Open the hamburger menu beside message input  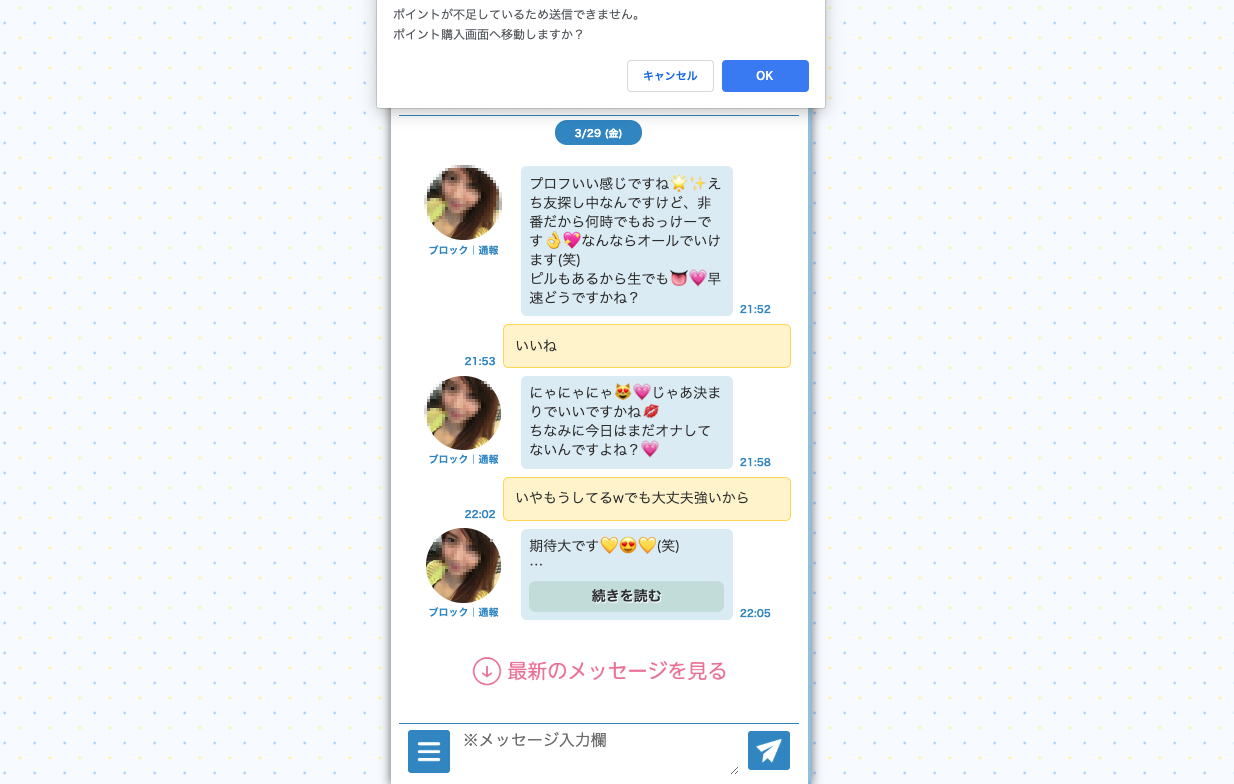(x=429, y=751)
